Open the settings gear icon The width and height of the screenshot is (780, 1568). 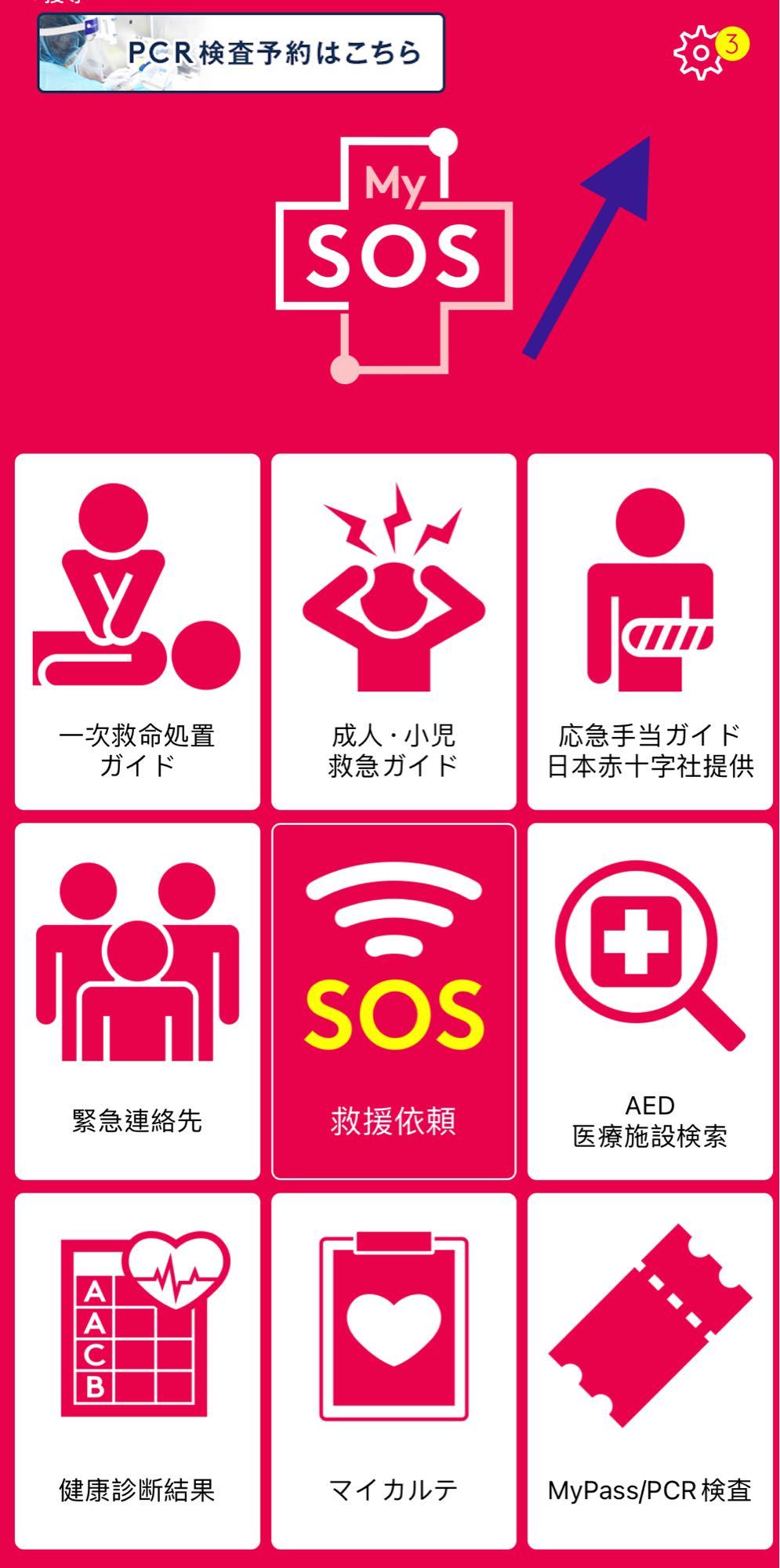pos(699,53)
